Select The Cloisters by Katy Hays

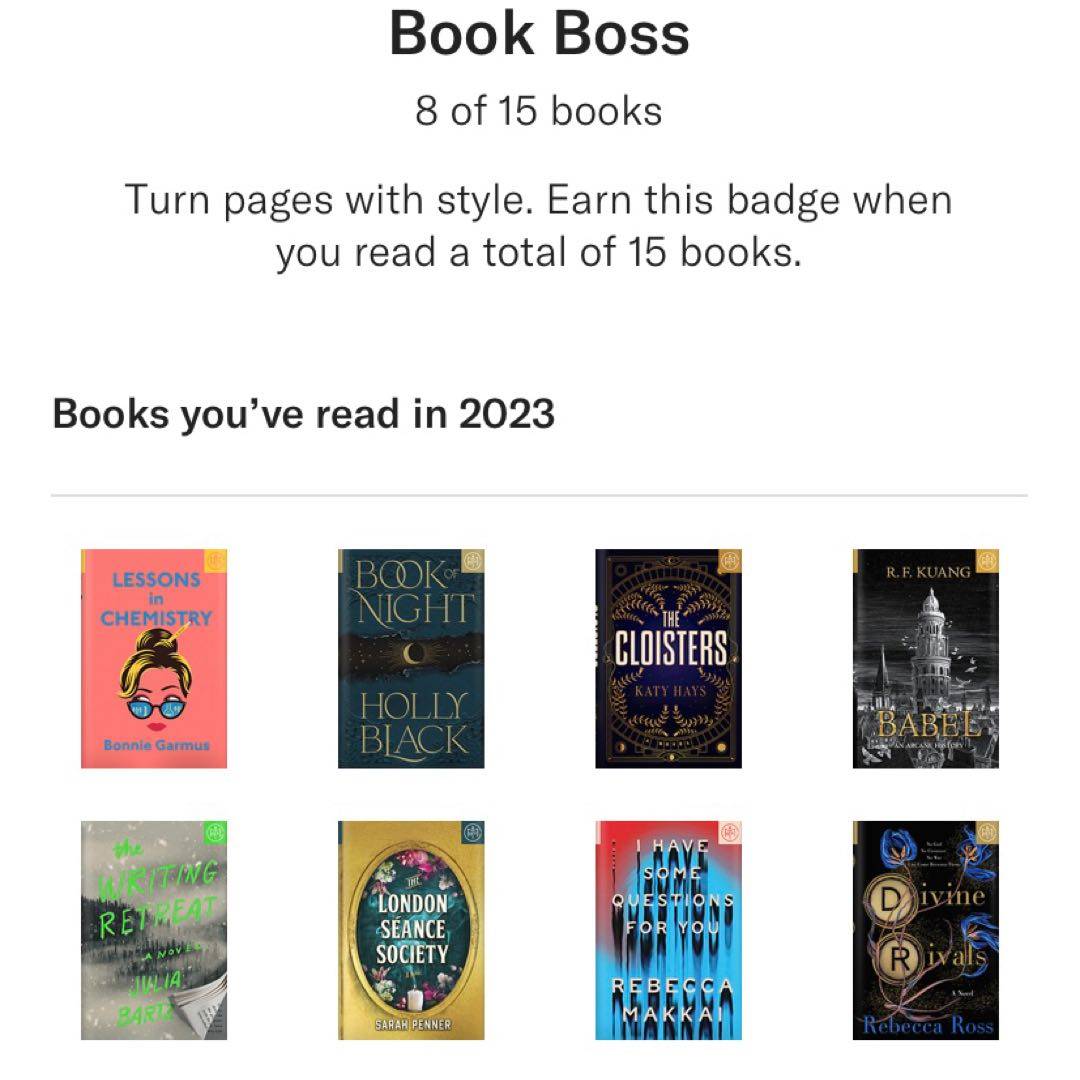(x=668, y=658)
